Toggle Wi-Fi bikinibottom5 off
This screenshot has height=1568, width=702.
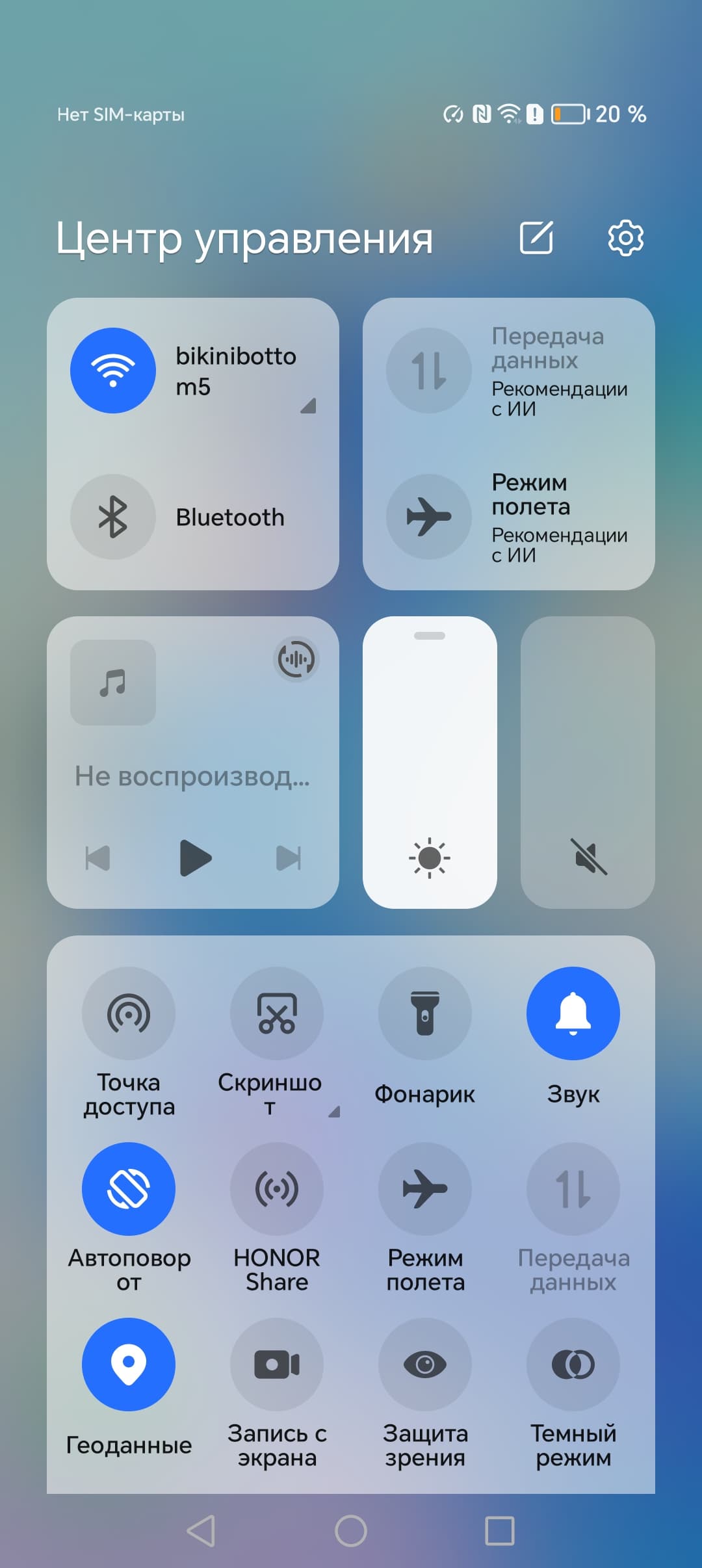(113, 371)
